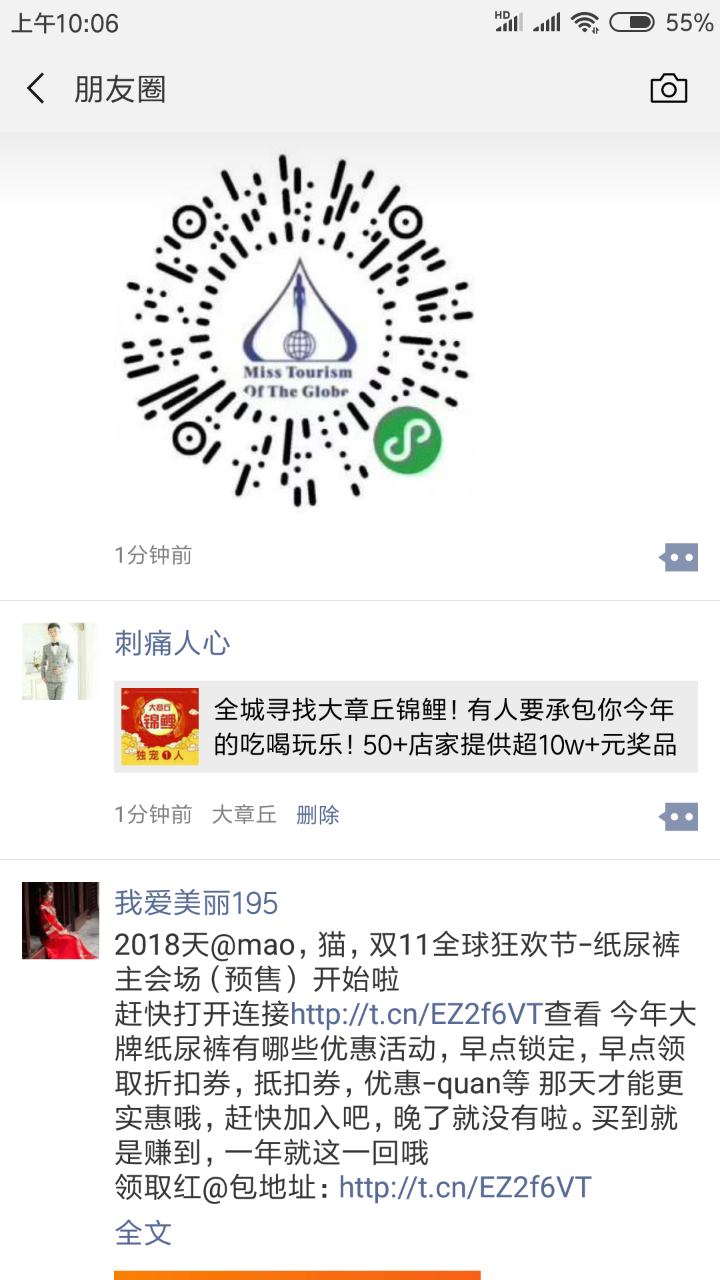Open 我爱美丽195's profile by name
Image resolution: width=720 pixels, height=1280 pixels.
[x=196, y=903]
